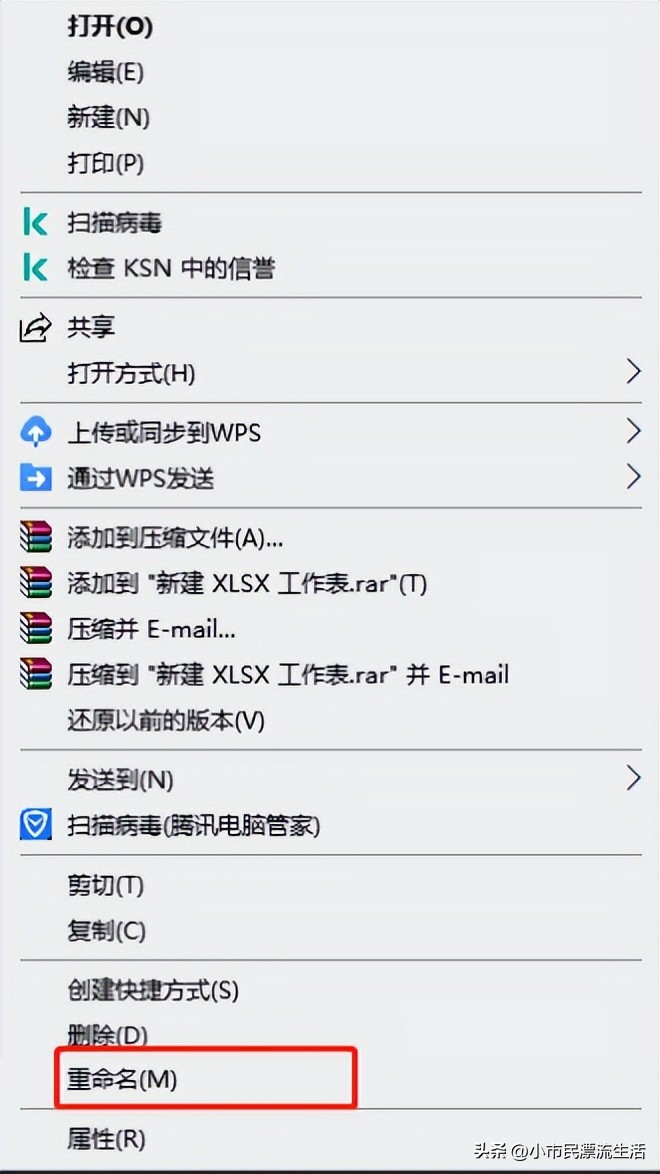Choose 编辑(E) from the context menu
The width and height of the screenshot is (660, 1174).
[105, 72]
